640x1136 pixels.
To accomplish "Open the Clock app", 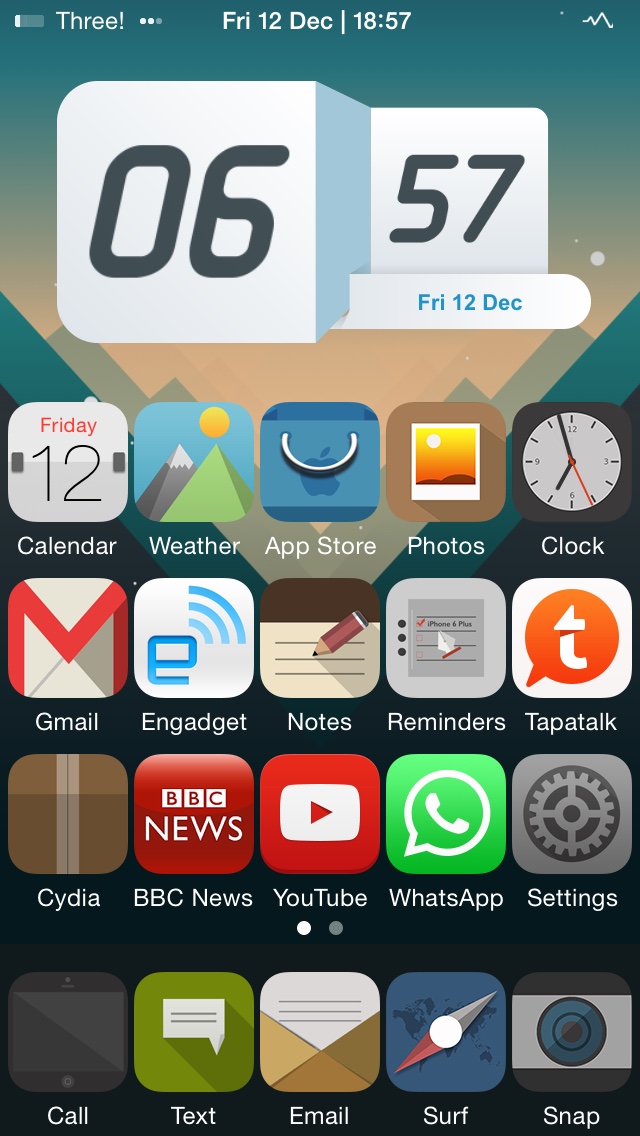I will coord(572,462).
